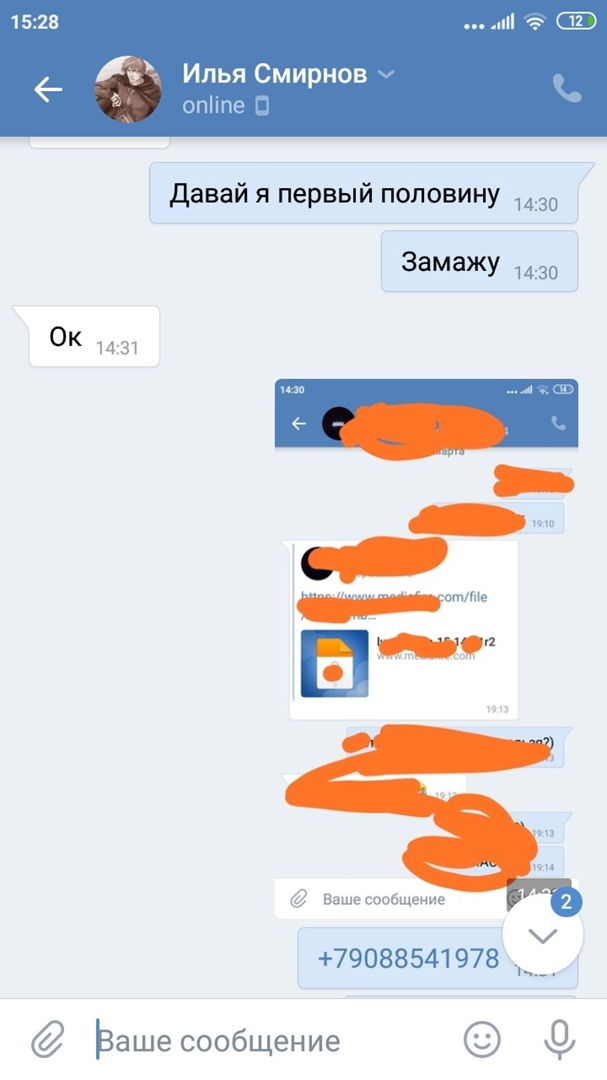Open Илья Смирнов's profile avatar
This screenshot has width=607, height=1080.
point(128,90)
